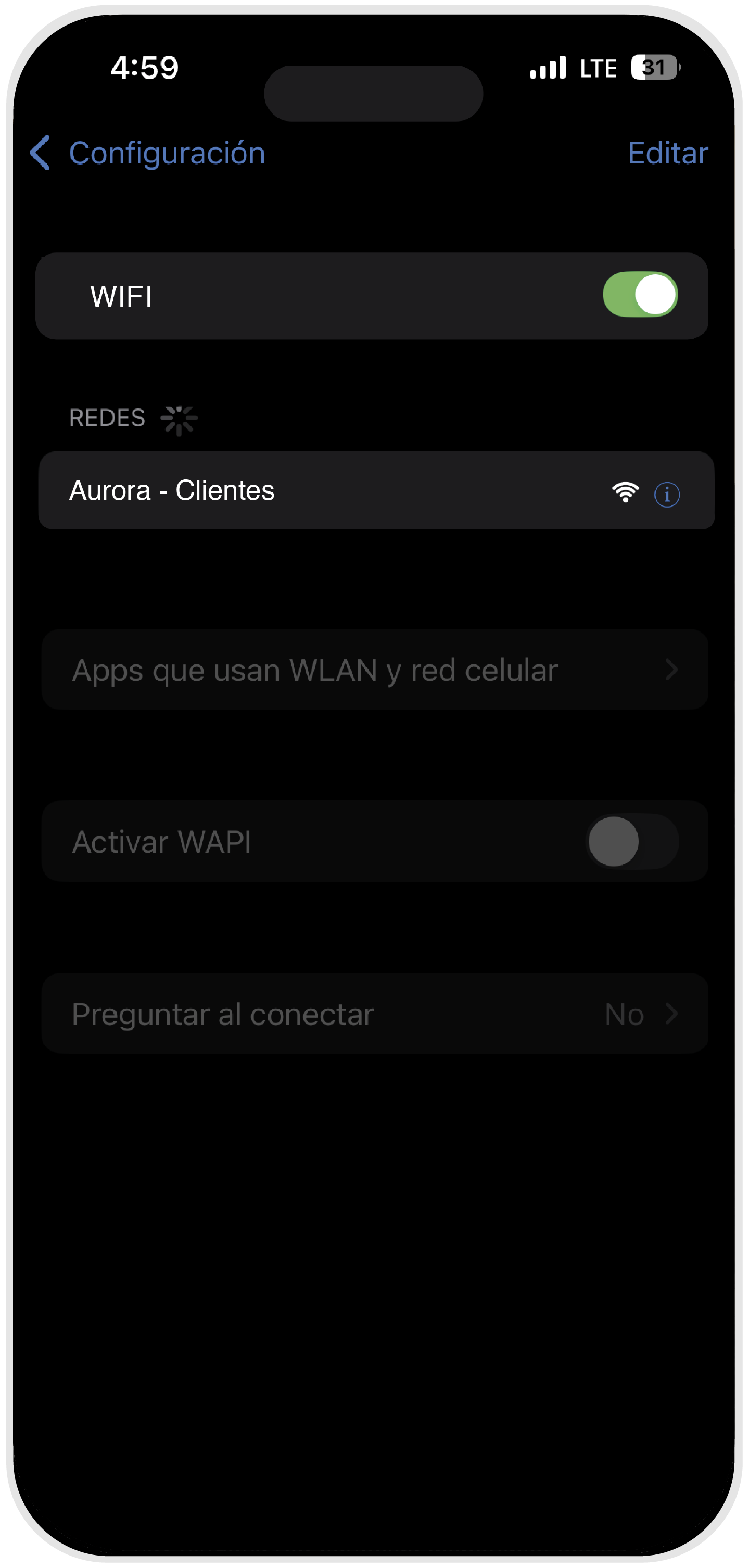The width and height of the screenshot is (749, 1568).
Task: Go back to Configuración
Action: [148, 153]
